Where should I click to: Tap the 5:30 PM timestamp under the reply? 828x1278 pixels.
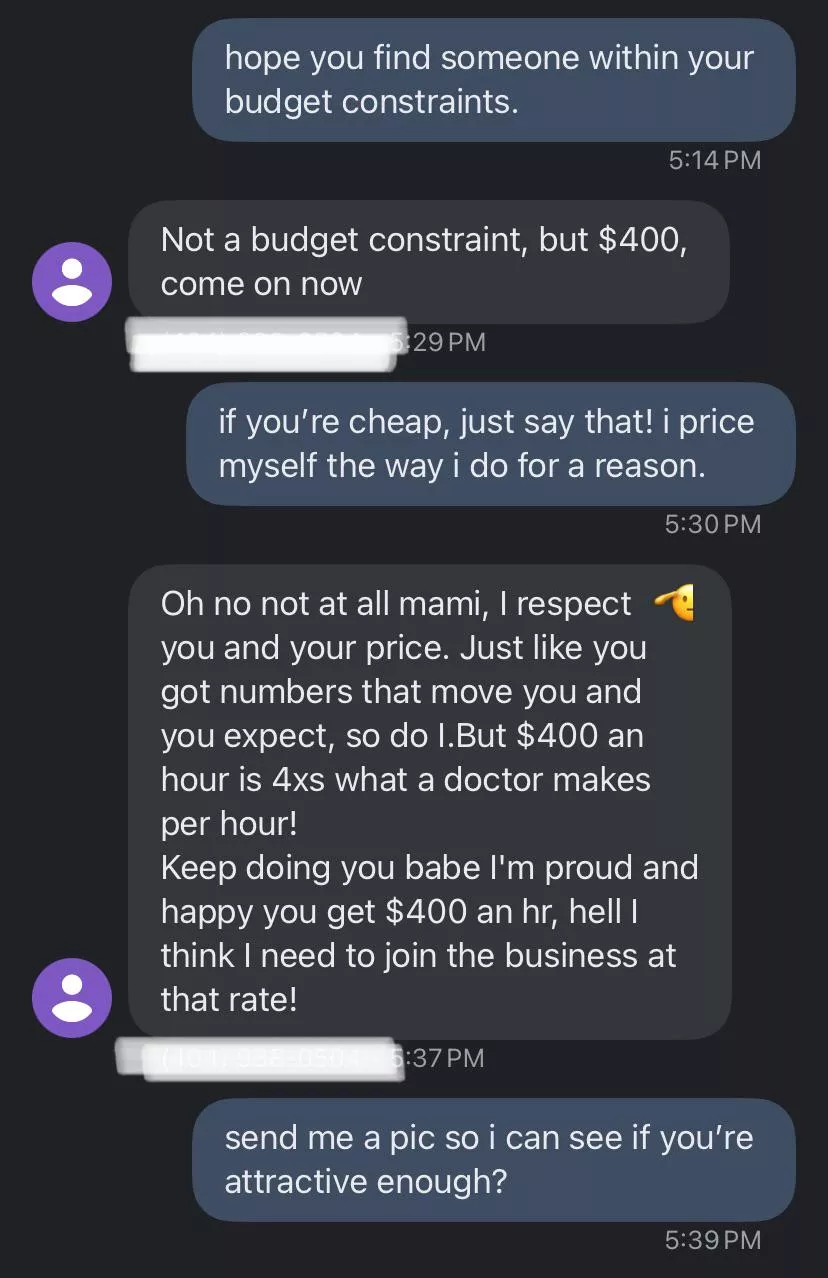point(712,524)
